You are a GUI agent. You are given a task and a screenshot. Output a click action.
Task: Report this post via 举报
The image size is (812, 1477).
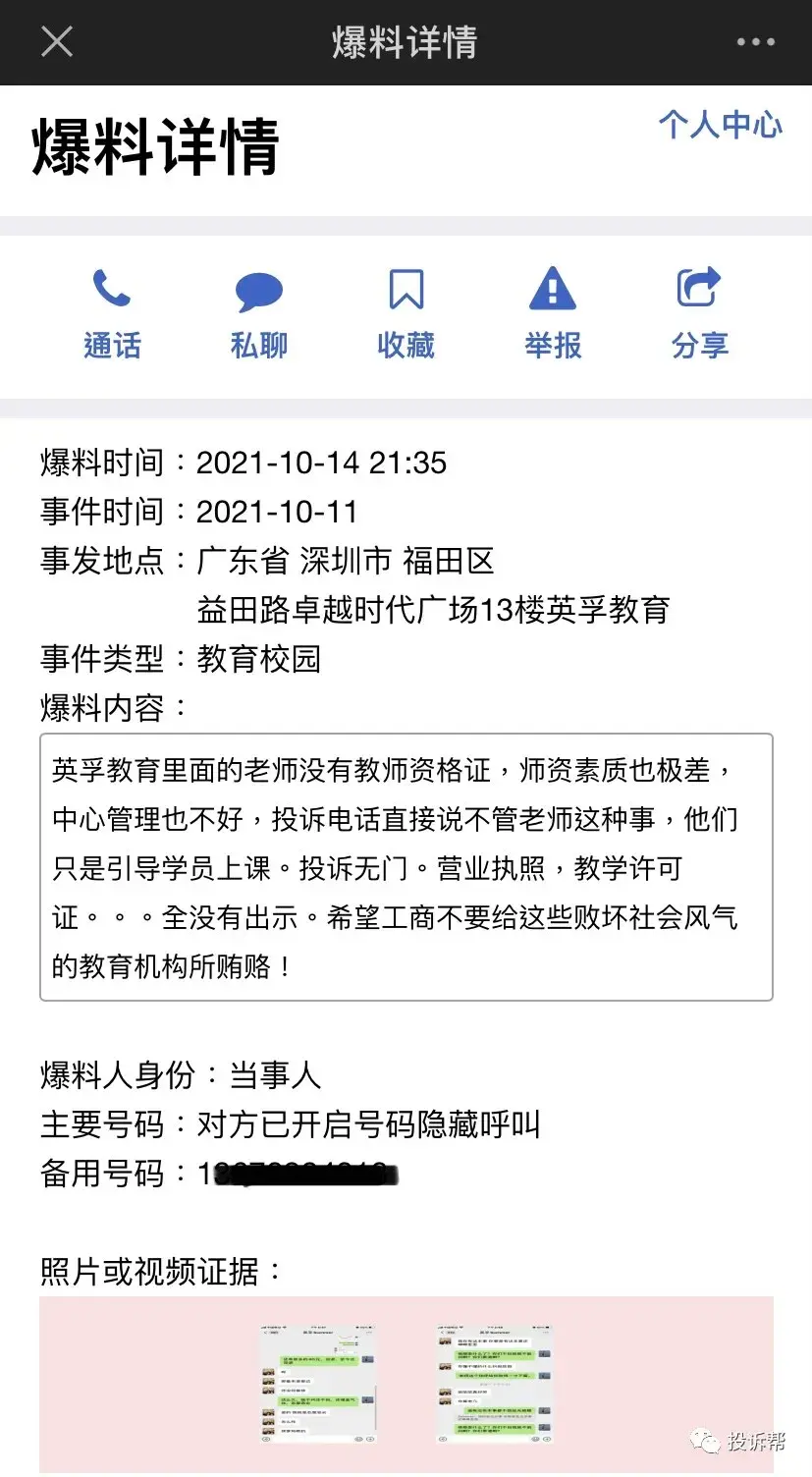point(553,314)
